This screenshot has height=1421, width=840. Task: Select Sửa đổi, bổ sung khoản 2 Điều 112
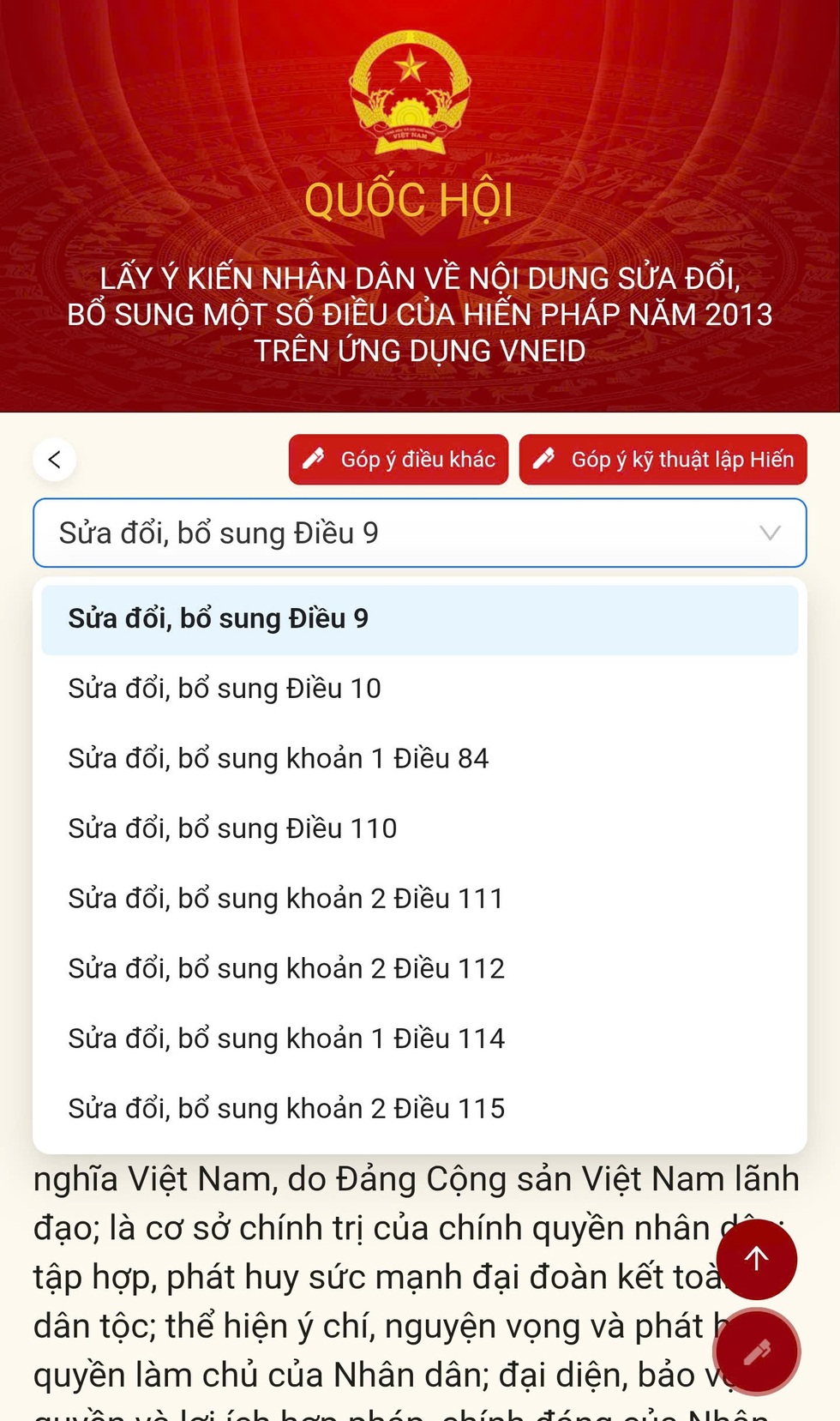pos(286,968)
